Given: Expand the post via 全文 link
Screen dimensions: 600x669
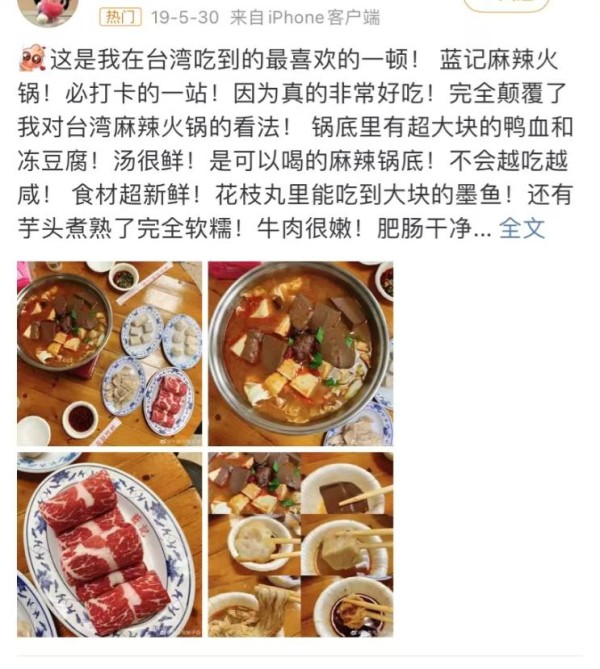Looking at the screenshot, I should click(522, 228).
